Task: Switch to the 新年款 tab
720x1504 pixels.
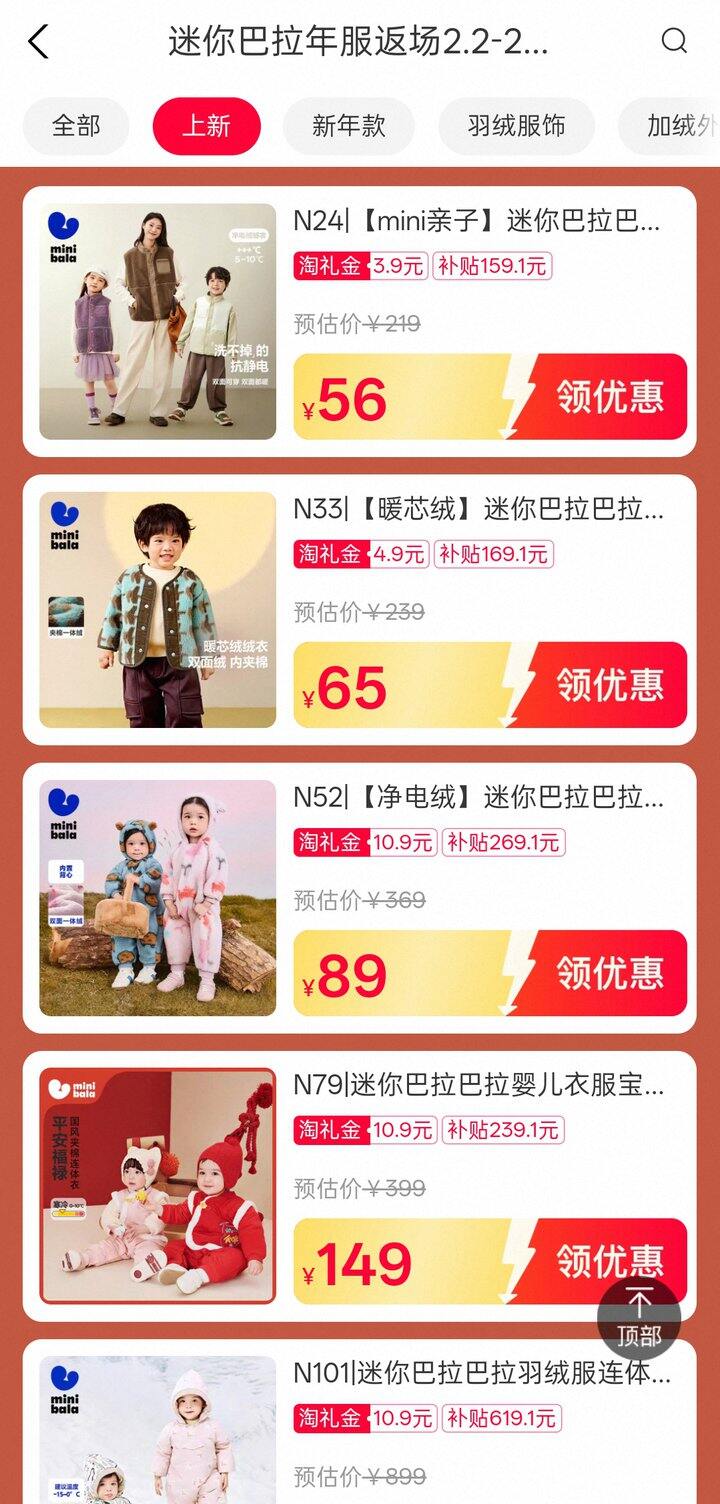Action: point(348,126)
